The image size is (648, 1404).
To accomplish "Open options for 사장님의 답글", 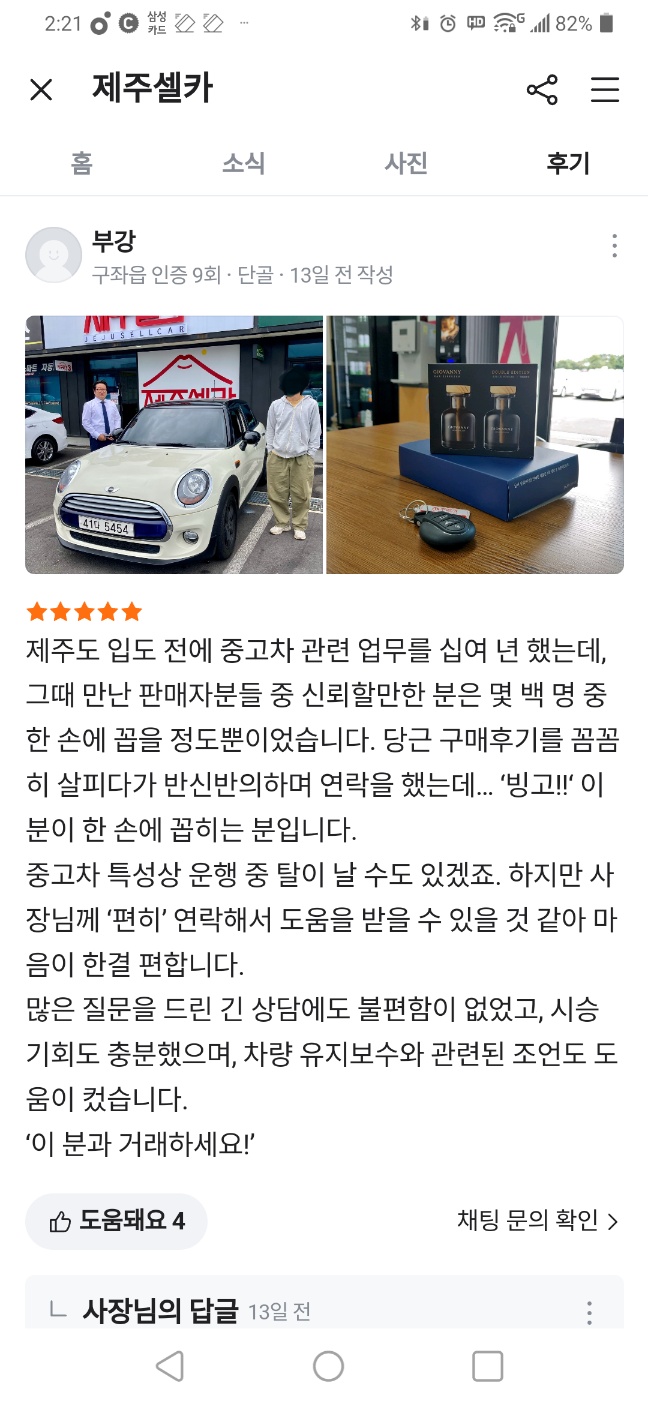I will coord(589,1312).
